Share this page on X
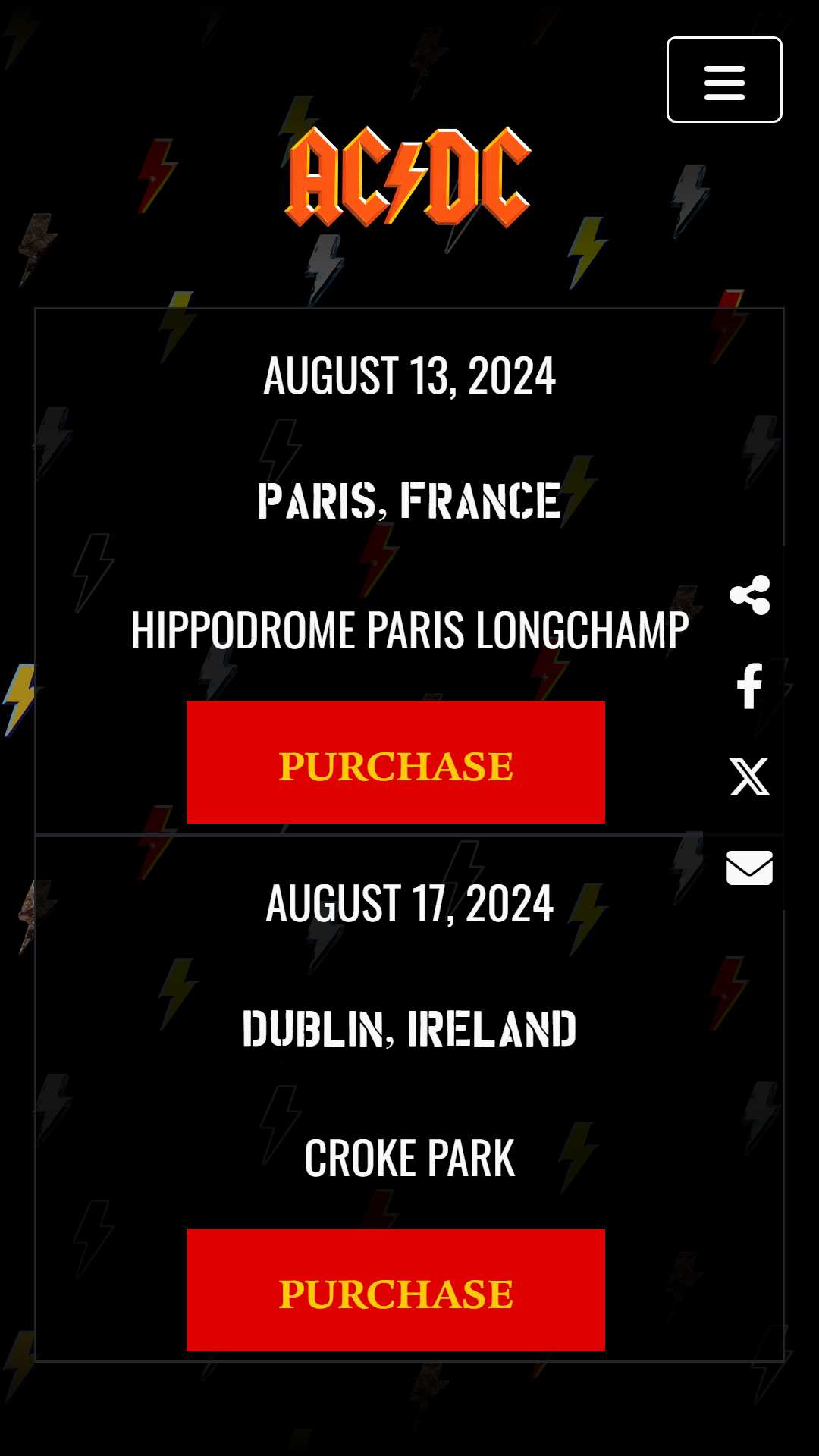This screenshot has height=1456, width=819. tap(749, 777)
